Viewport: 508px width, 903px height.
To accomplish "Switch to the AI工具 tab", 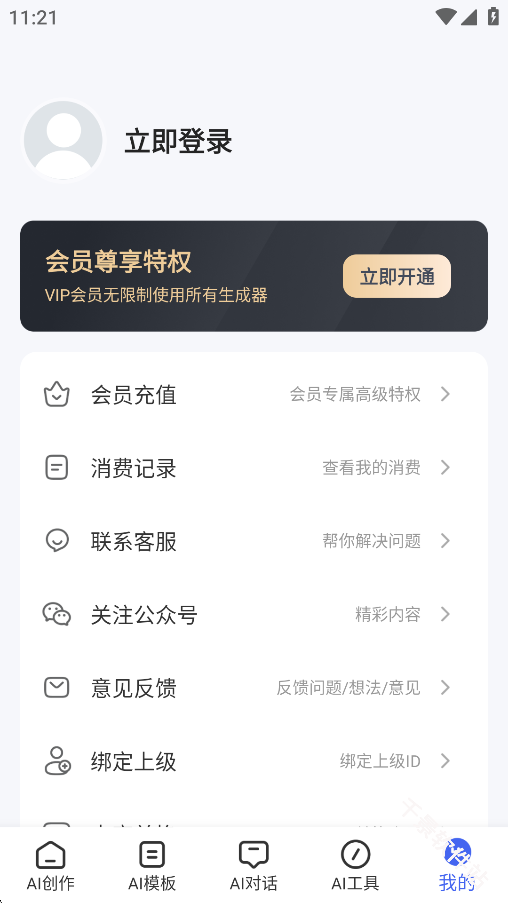I will [x=355, y=865].
